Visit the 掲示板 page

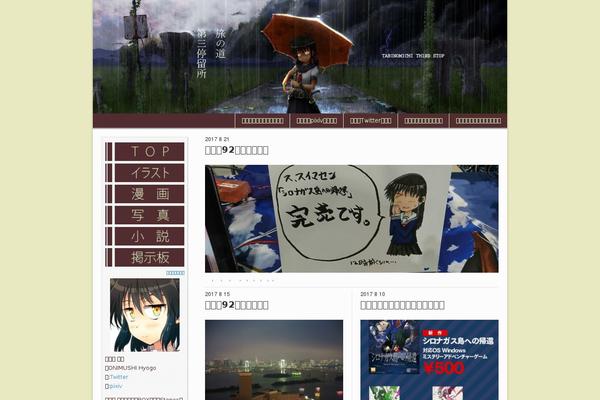148,257
